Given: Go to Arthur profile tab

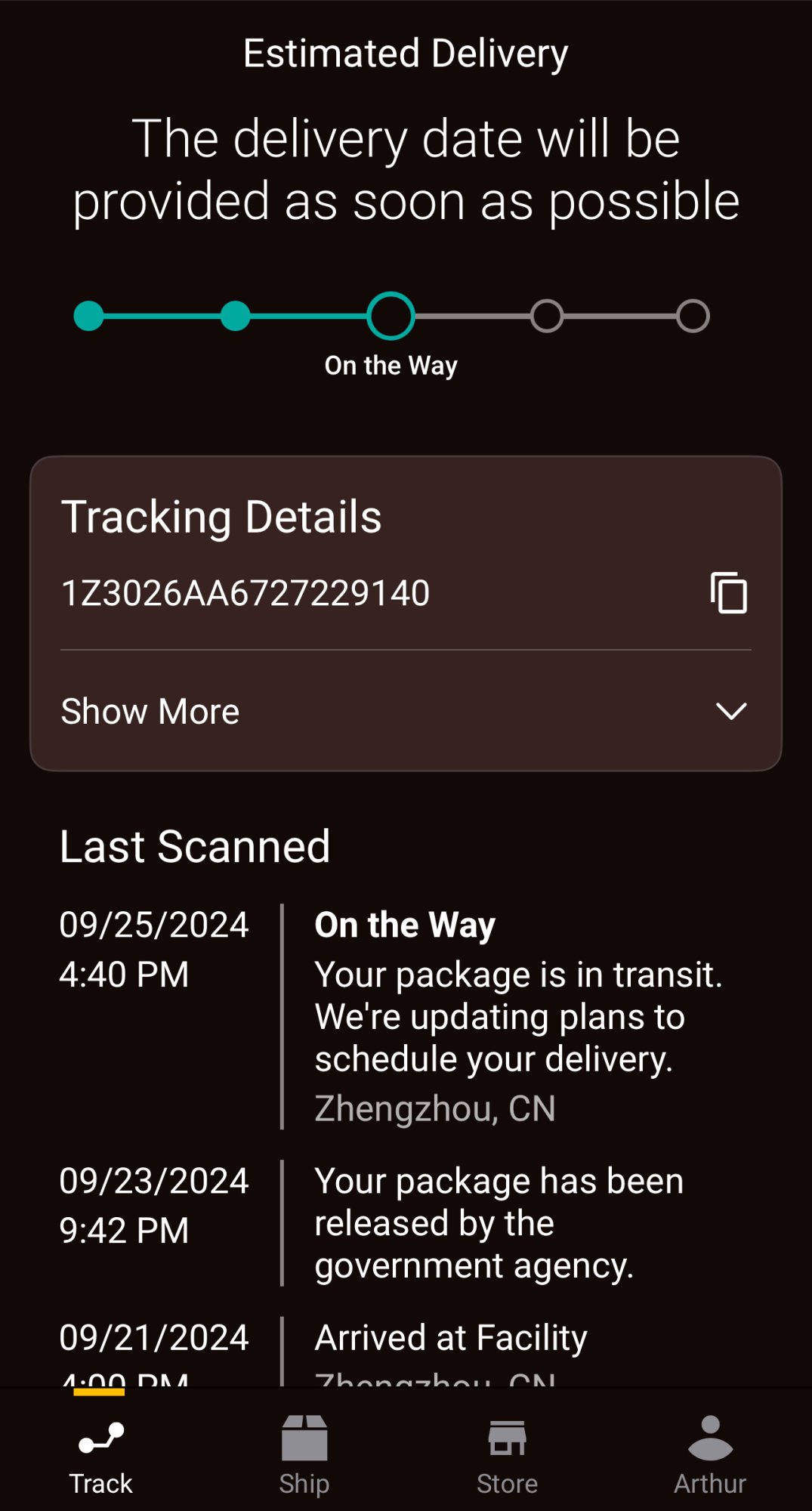Looking at the screenshot, I should coord(709,1455).
